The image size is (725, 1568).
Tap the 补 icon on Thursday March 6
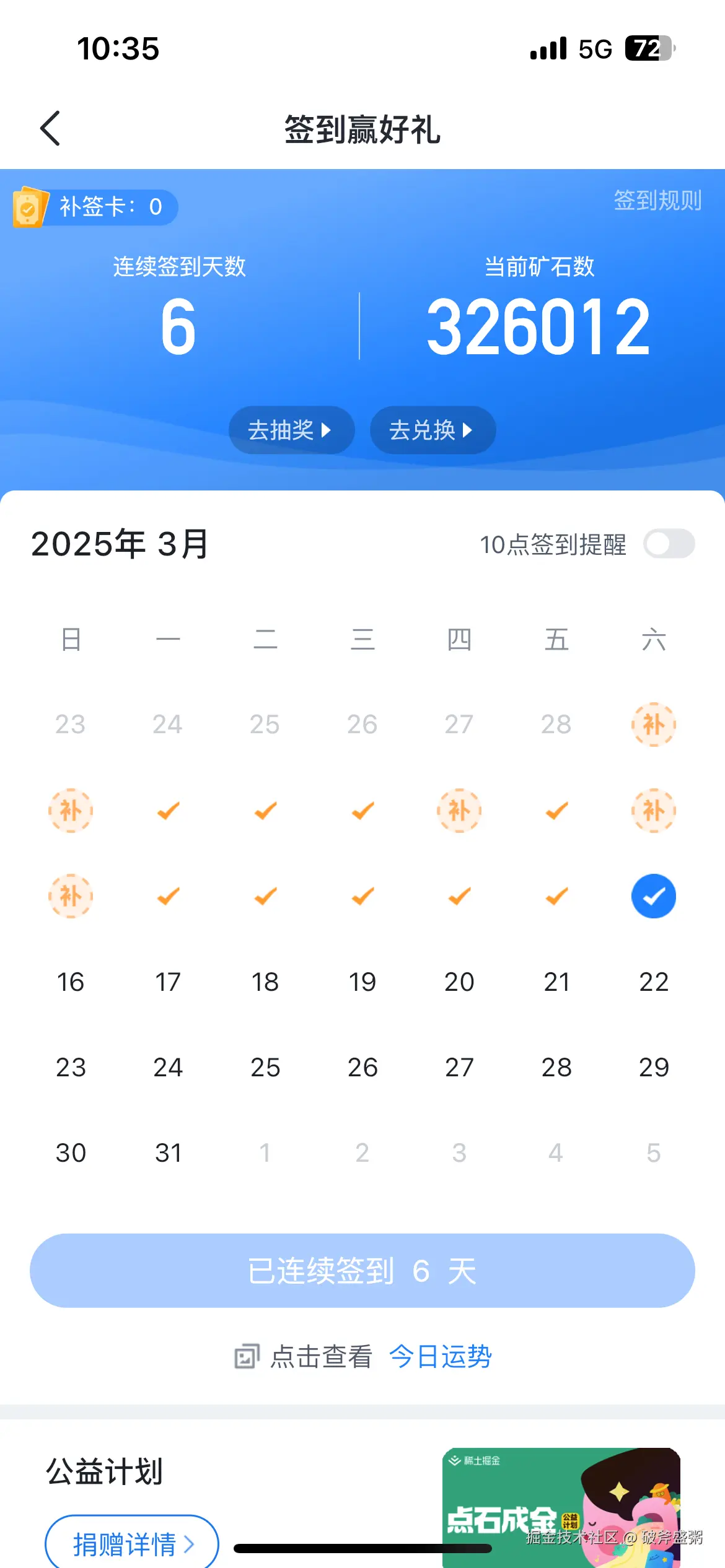[x=459, y=811]
